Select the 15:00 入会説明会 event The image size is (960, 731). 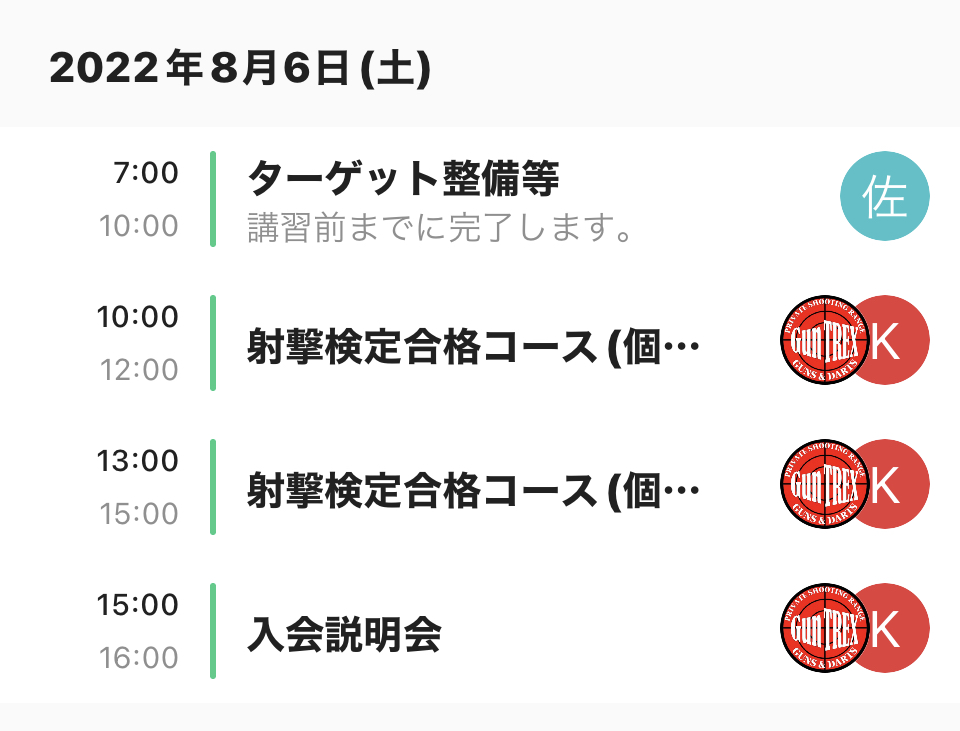tap(344, 631)
